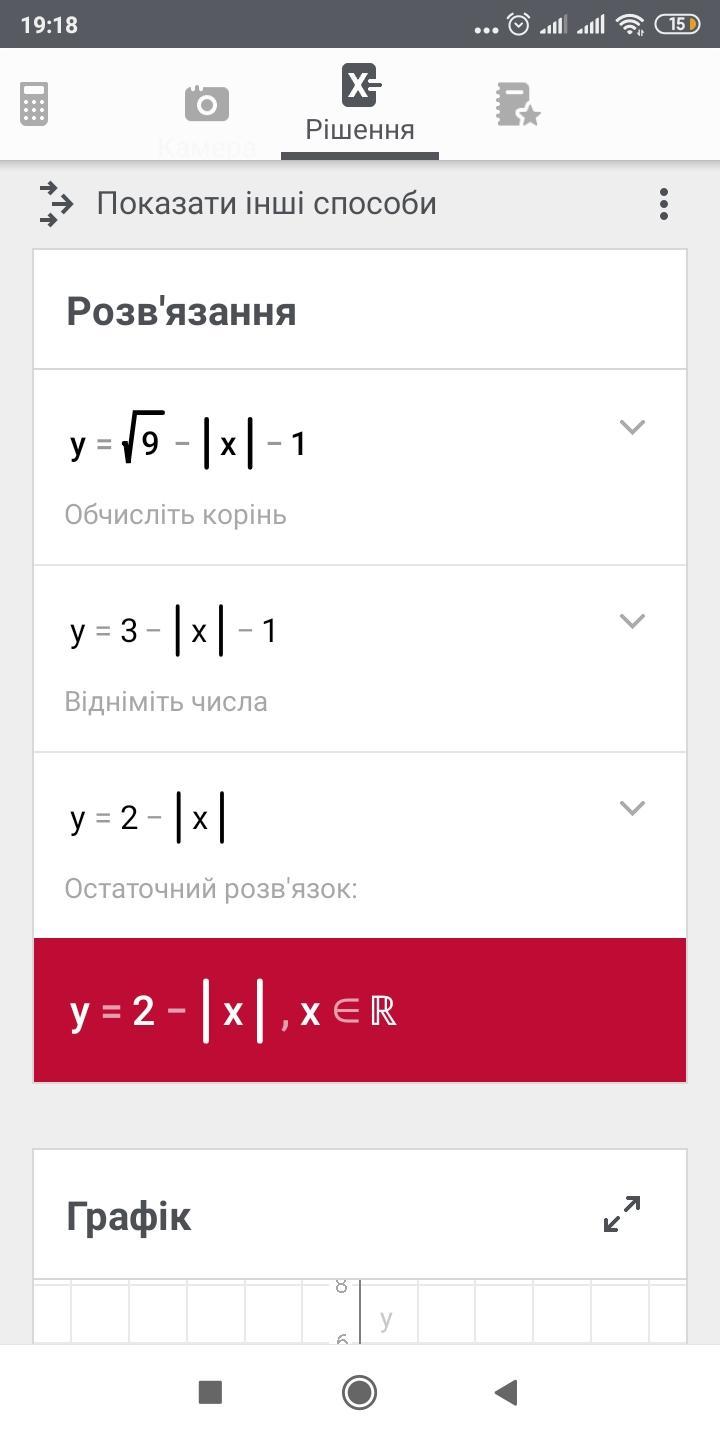The height and width of the screenshot is (1440, 720).
Task: Tap the system home button
Action: pyautogui.click(x=359, y=1392)
